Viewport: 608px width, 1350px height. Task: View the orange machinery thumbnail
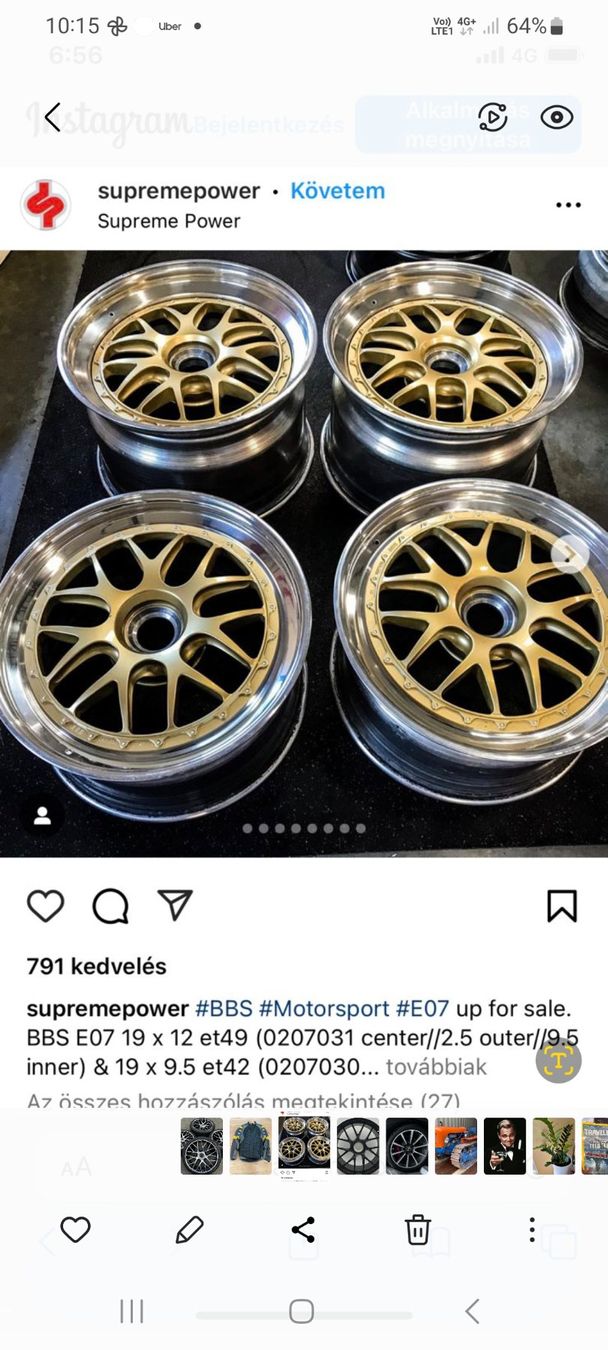click(456, 1146)
